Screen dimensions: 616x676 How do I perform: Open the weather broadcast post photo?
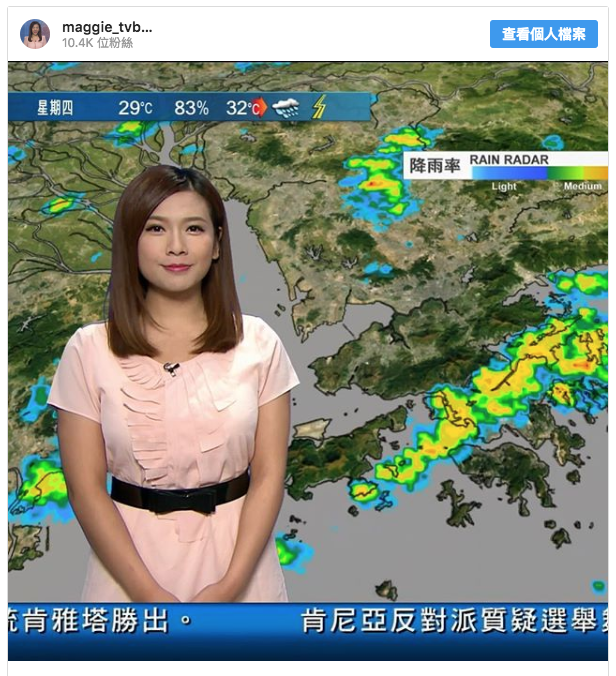click(x=308, y=360)
